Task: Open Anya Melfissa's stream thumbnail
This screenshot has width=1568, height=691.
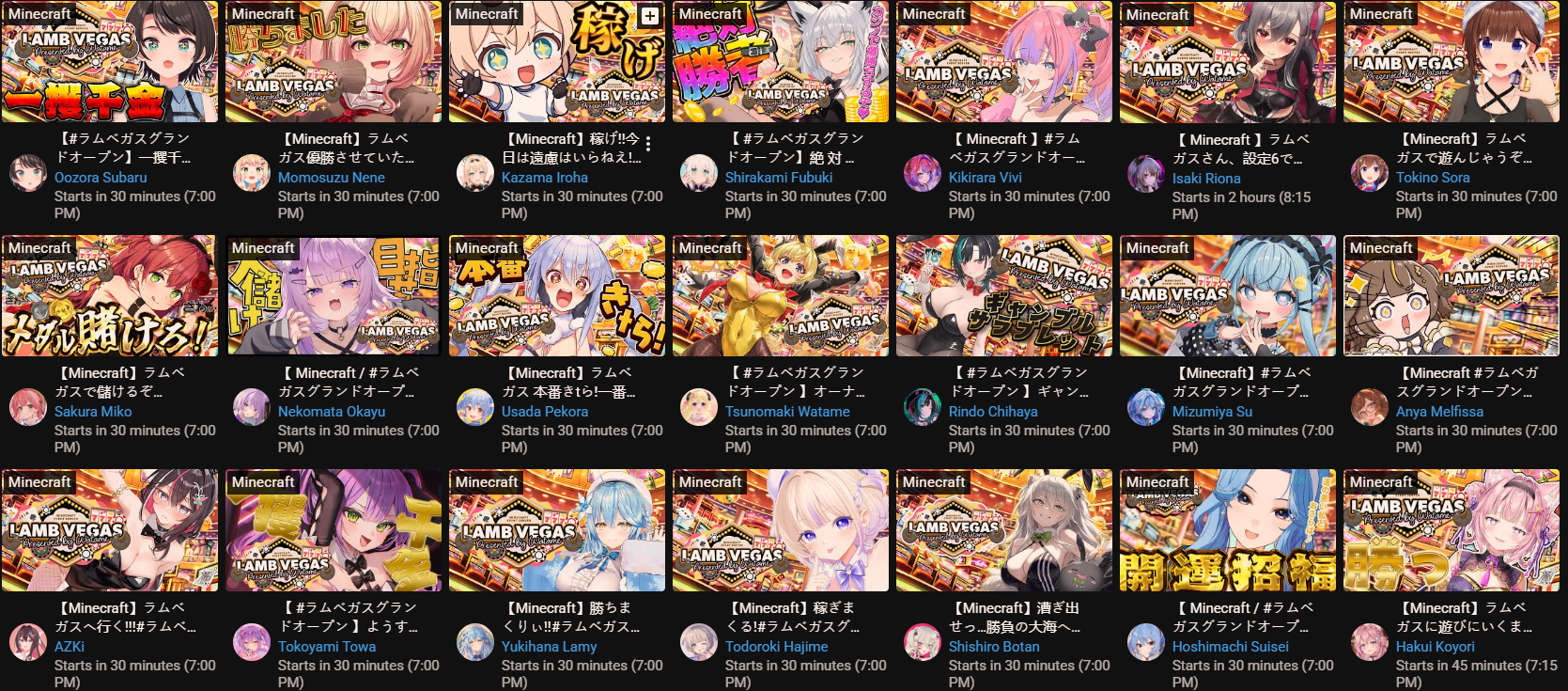Action: [1451, 296]
